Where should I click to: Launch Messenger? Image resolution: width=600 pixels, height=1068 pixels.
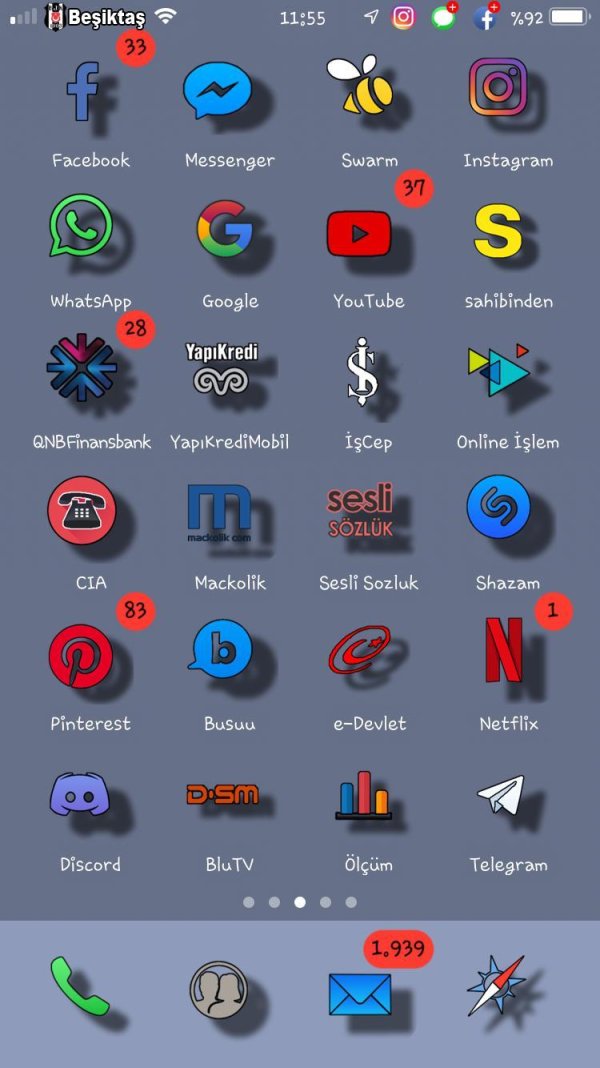pyautogui.click(x=218, y=92)
